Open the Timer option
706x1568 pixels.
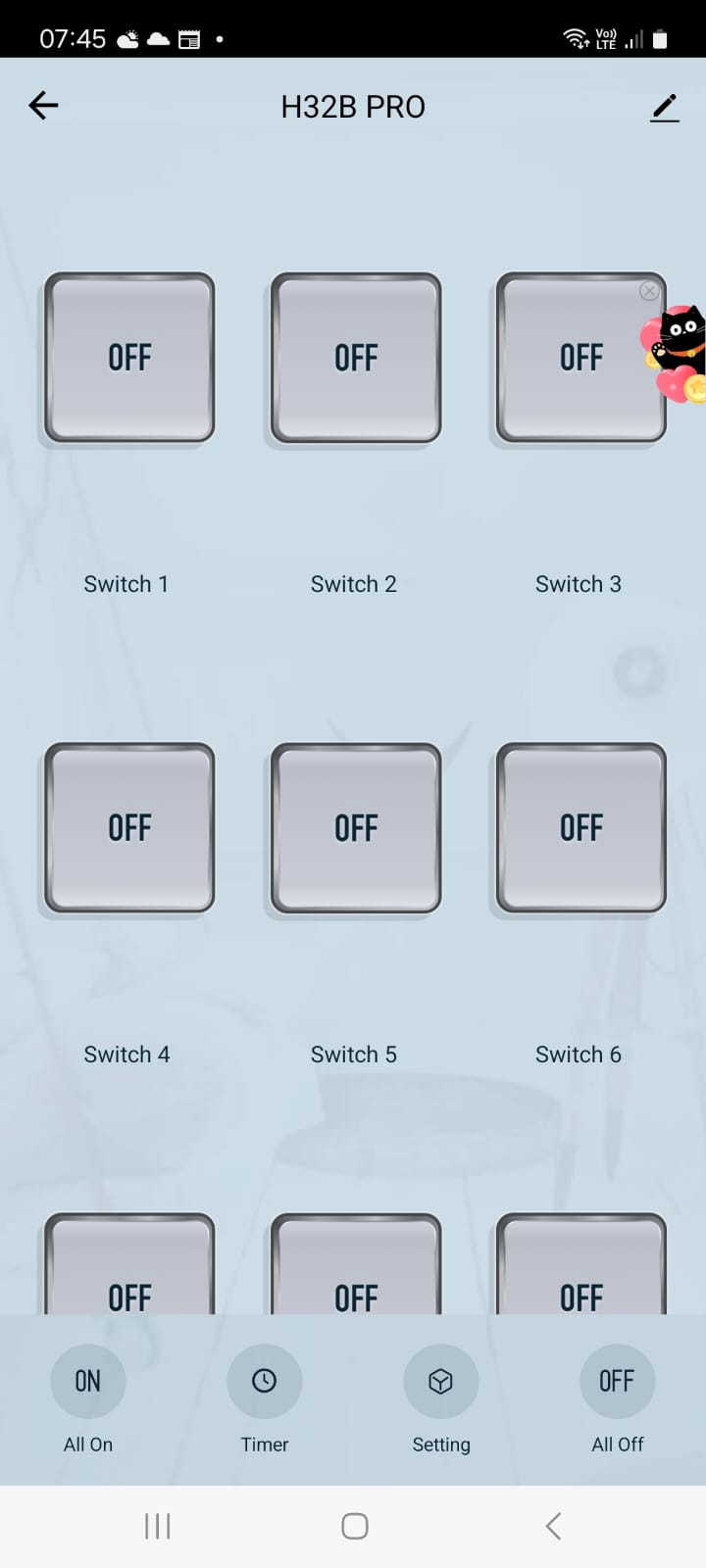point(265,1381)
